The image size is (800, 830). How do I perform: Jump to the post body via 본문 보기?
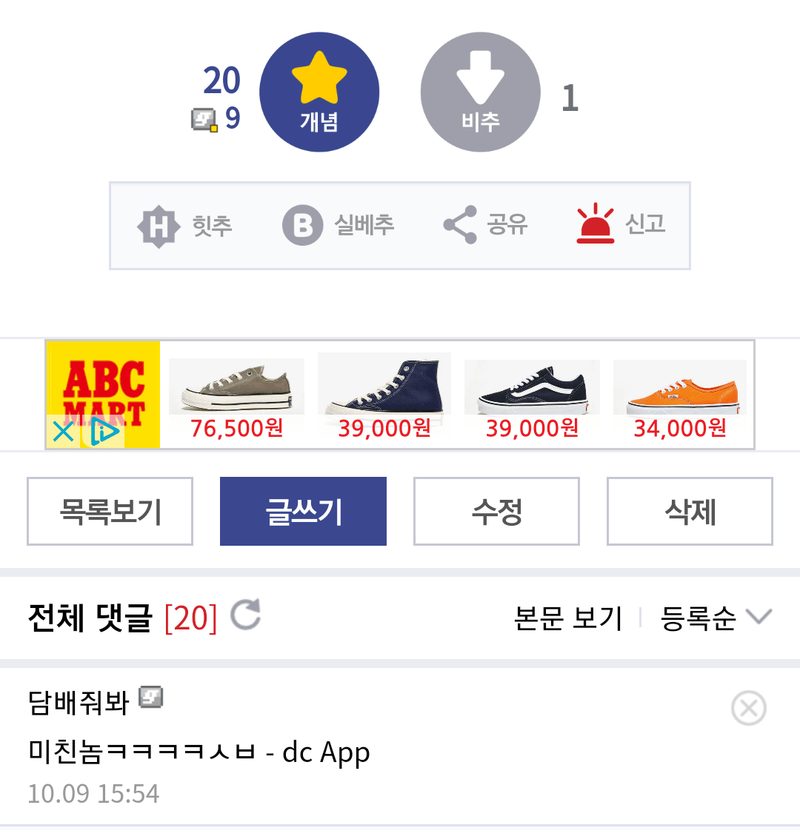pyautogui.click(x=567, y=619)
